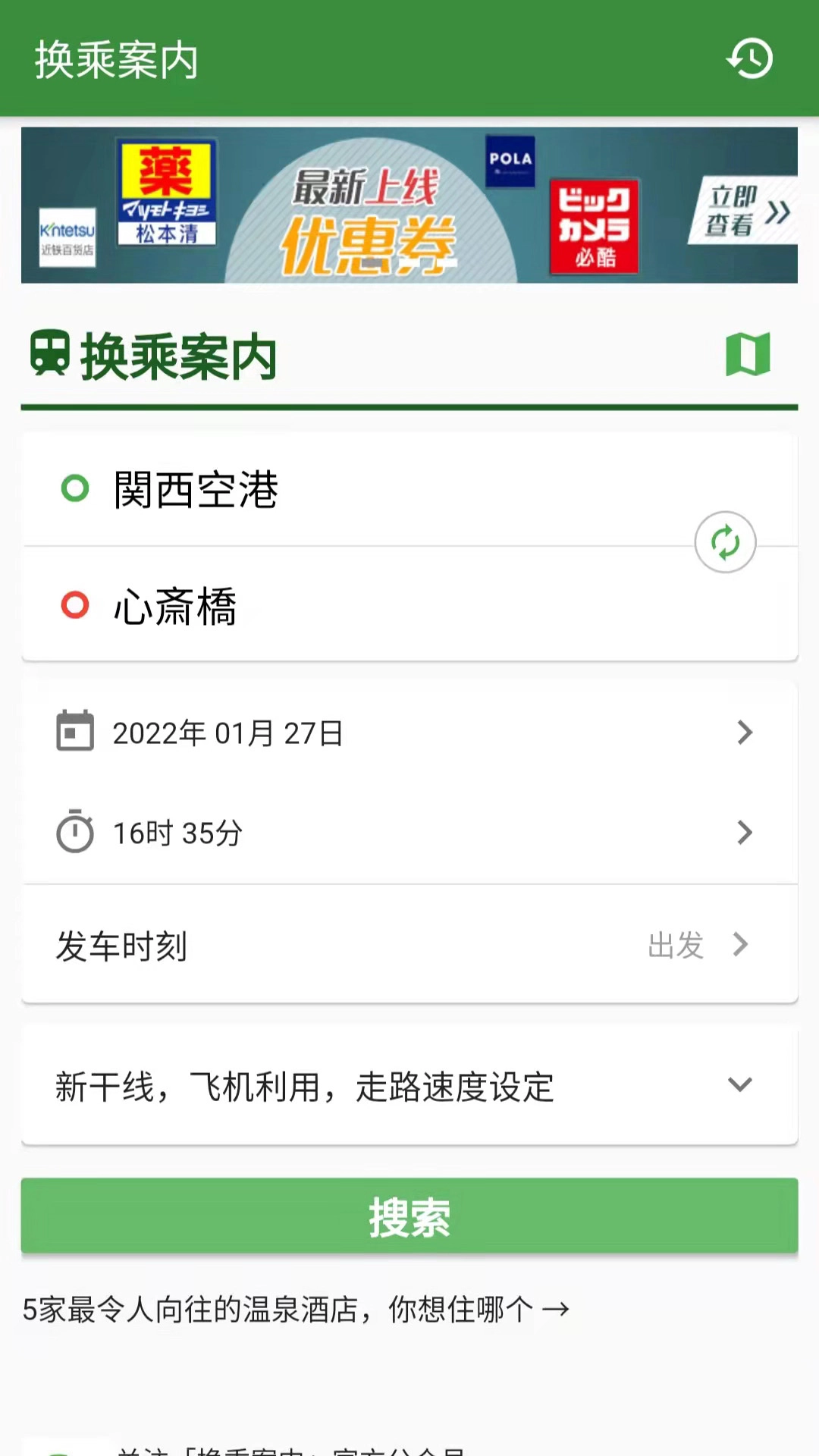Open the search history clock icon
This screenshot has height=1456, width=819.
tap(749, 58)
